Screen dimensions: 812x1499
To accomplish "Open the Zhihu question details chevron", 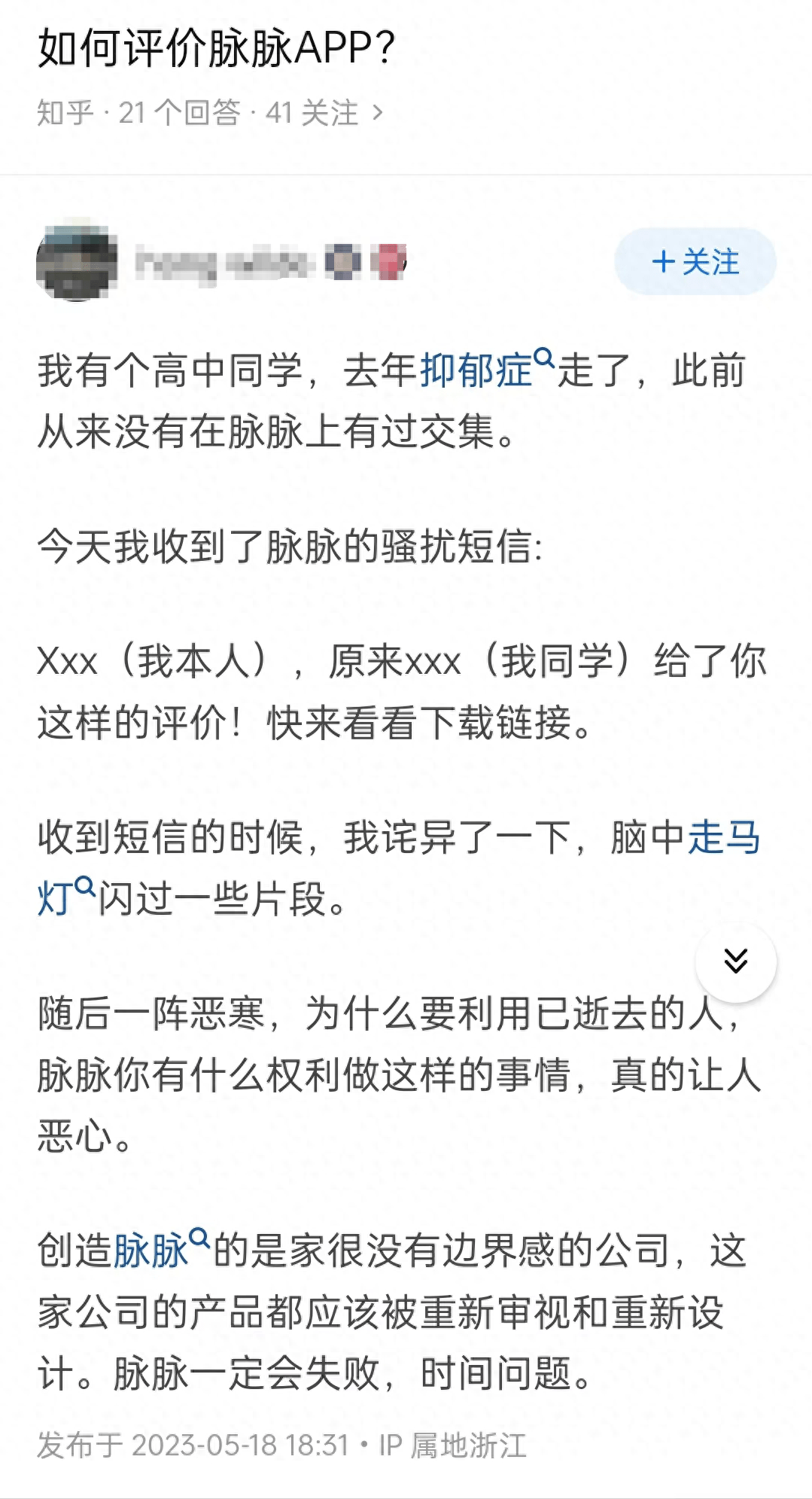I will [x=378, y=113].
